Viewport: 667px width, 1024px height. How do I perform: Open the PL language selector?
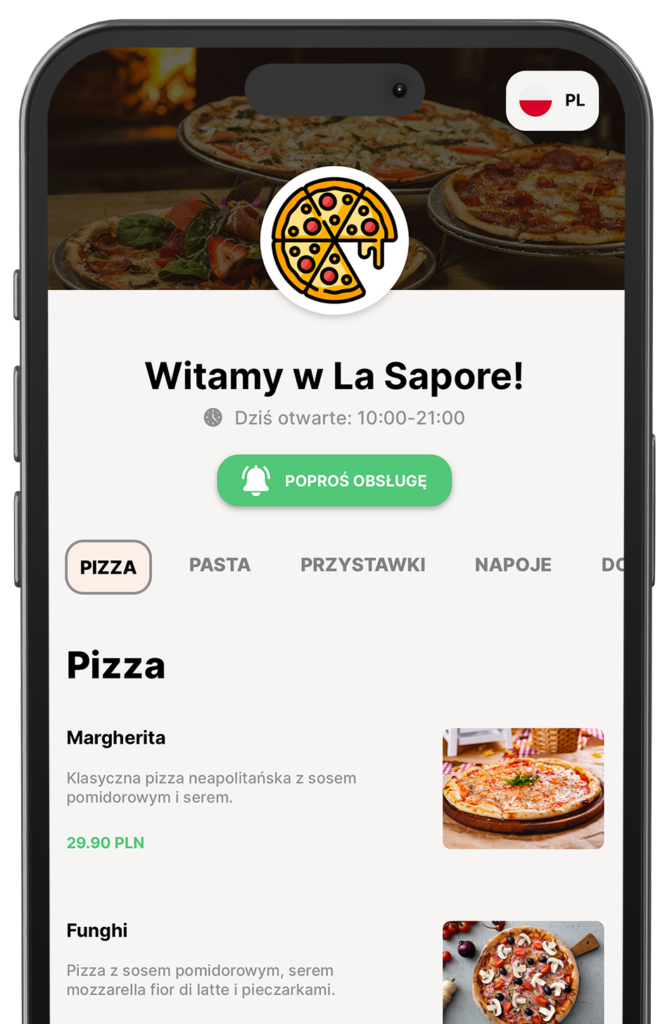tap(552, 101)
